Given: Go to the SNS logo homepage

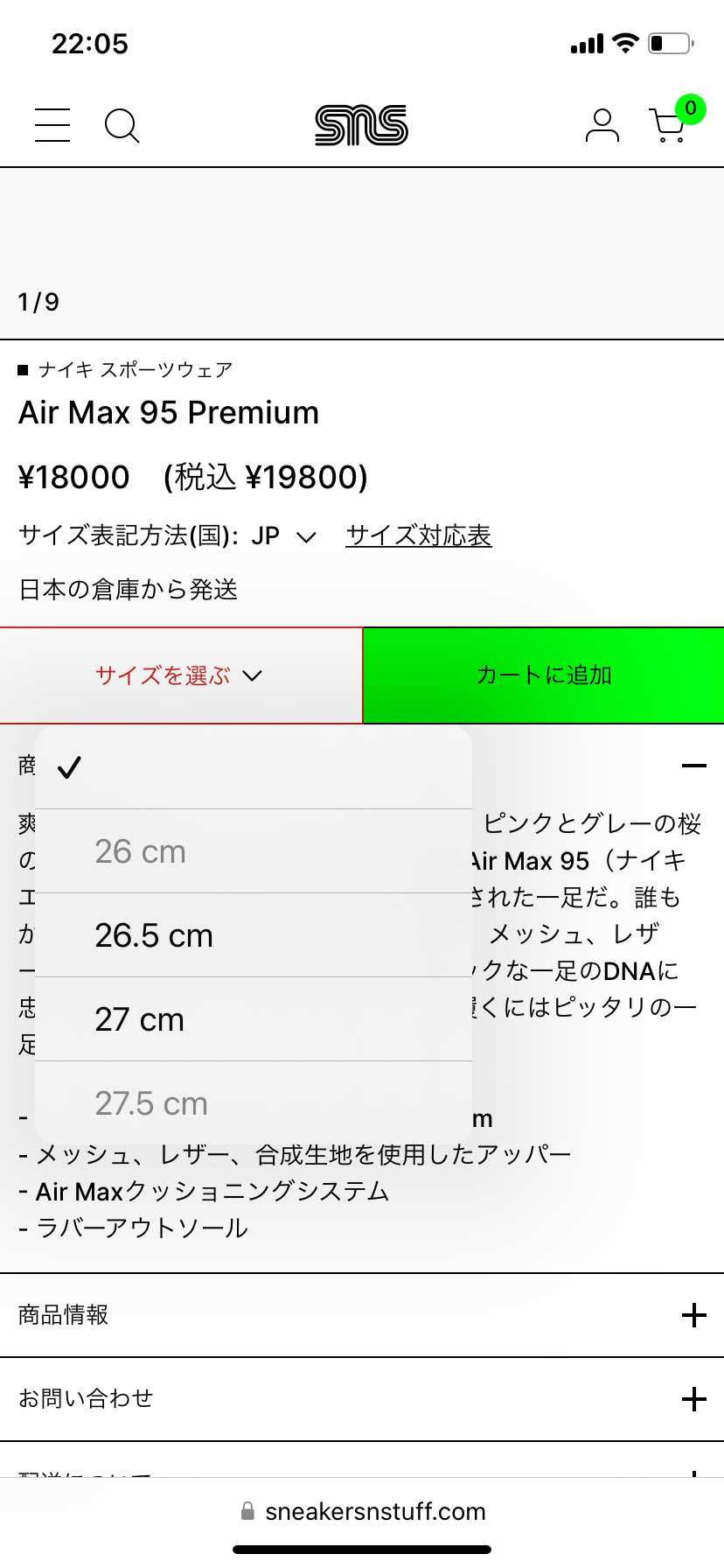Looking at the screenshot, I should [361, 125].
